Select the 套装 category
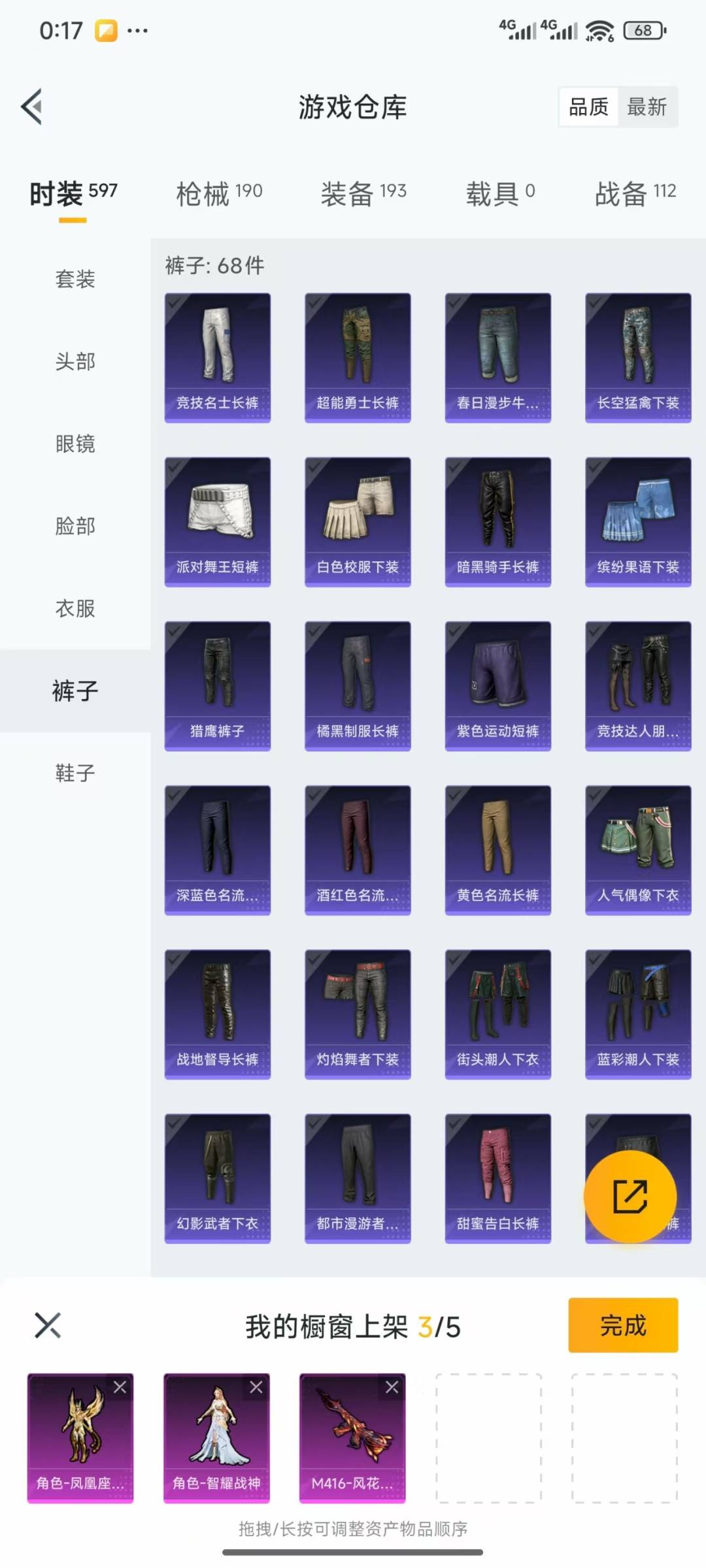The image size is (706, 1568). coord(75,280)
